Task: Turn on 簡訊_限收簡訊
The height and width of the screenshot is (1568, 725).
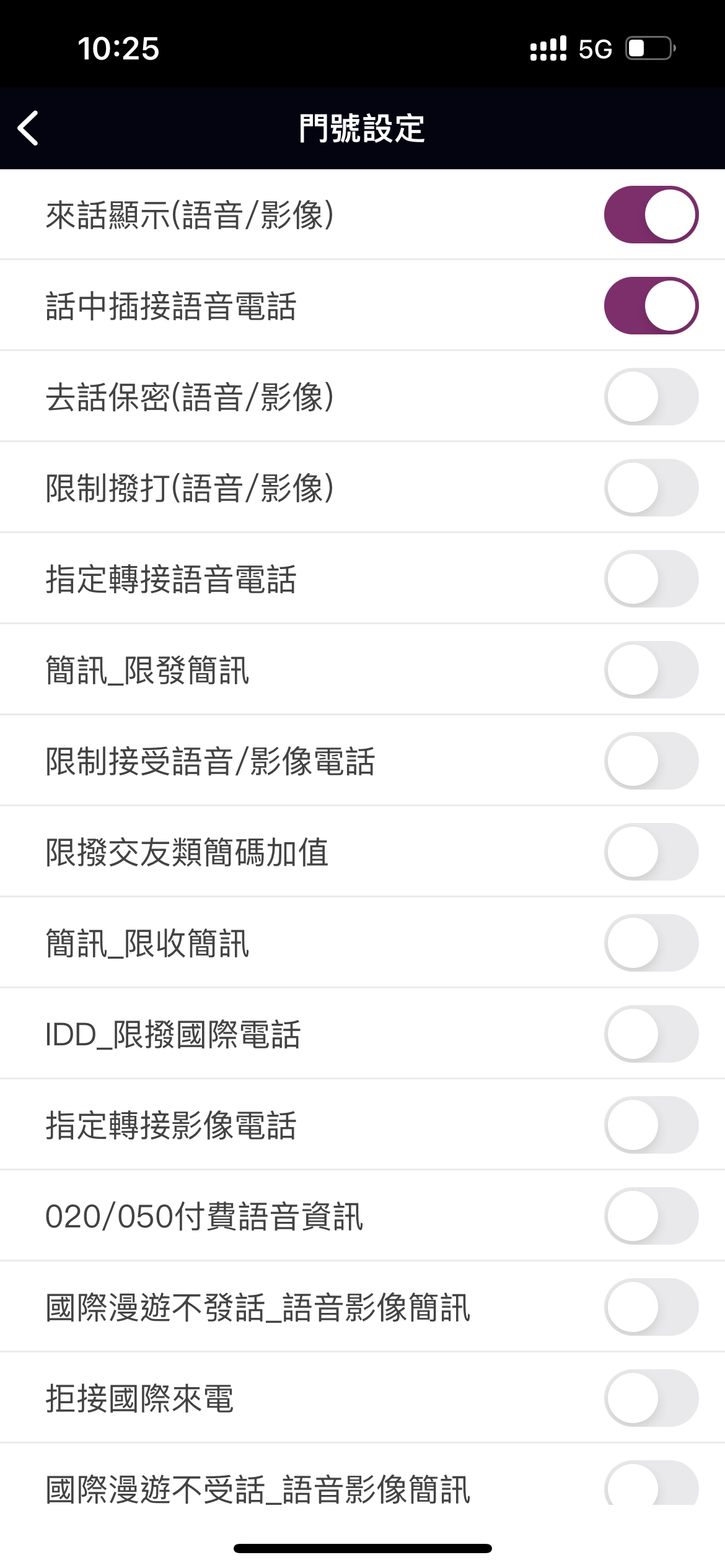Action: [x=651, y=943]
